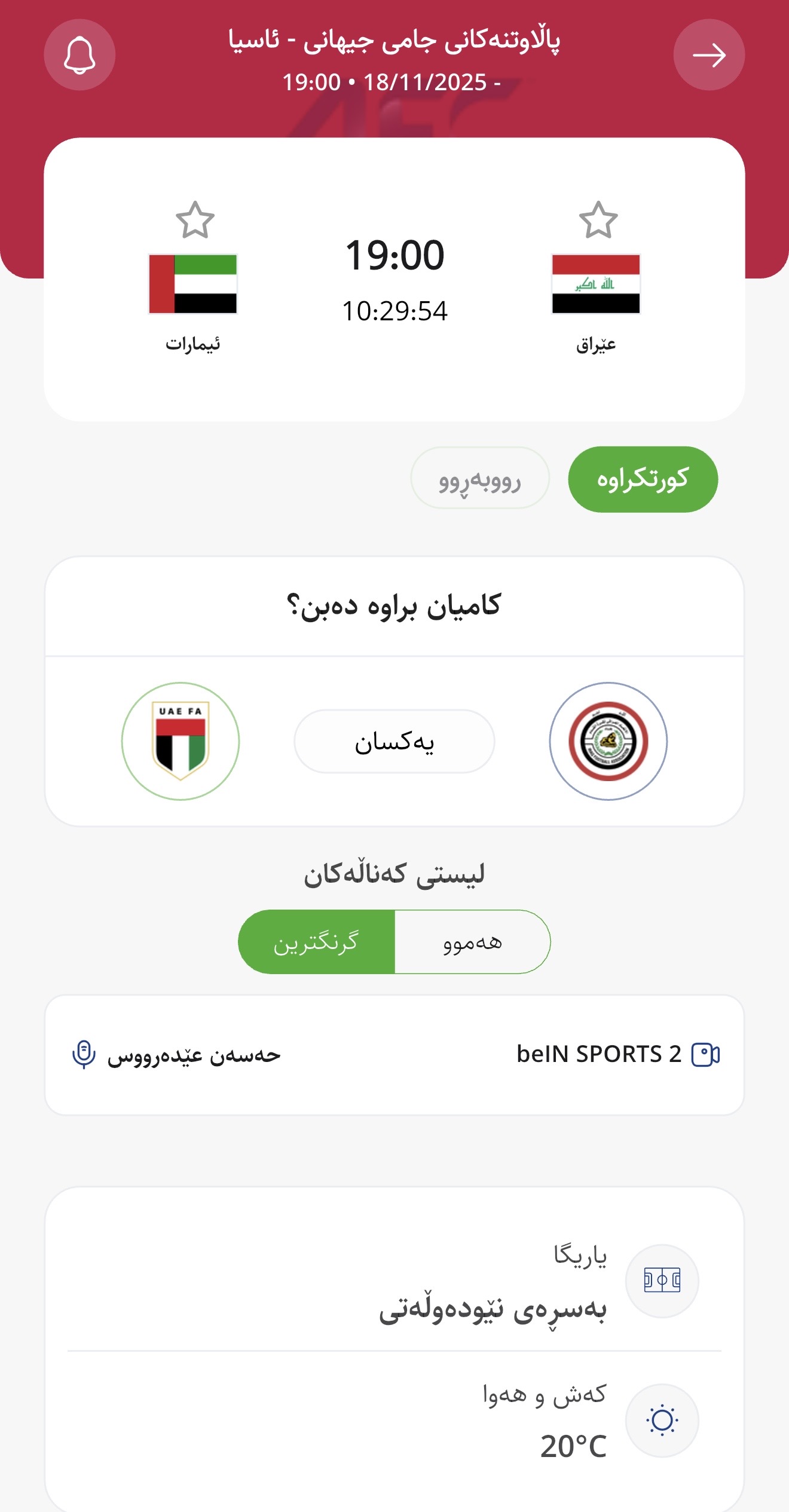Vote for UAE FA to win
This screenshot has width=789, height=1512.
[181, 741]
